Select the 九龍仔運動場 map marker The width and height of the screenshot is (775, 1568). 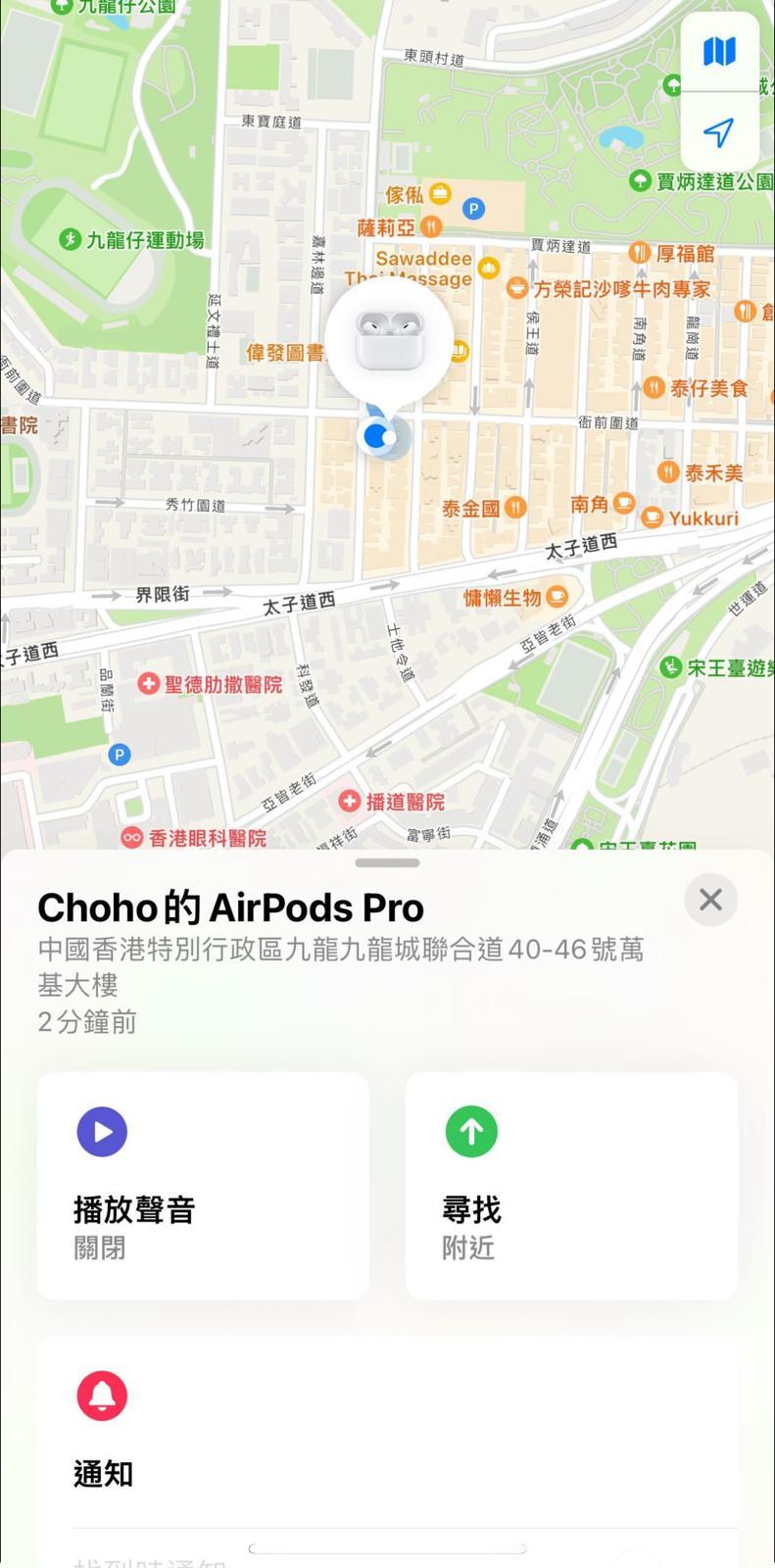coord(70,239)
